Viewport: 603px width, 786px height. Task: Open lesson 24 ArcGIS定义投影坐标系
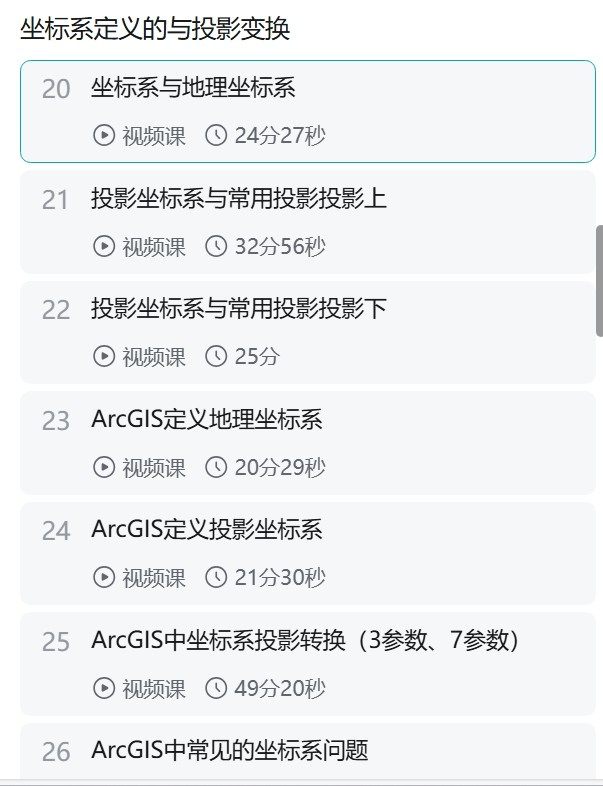tap(206, 530)
